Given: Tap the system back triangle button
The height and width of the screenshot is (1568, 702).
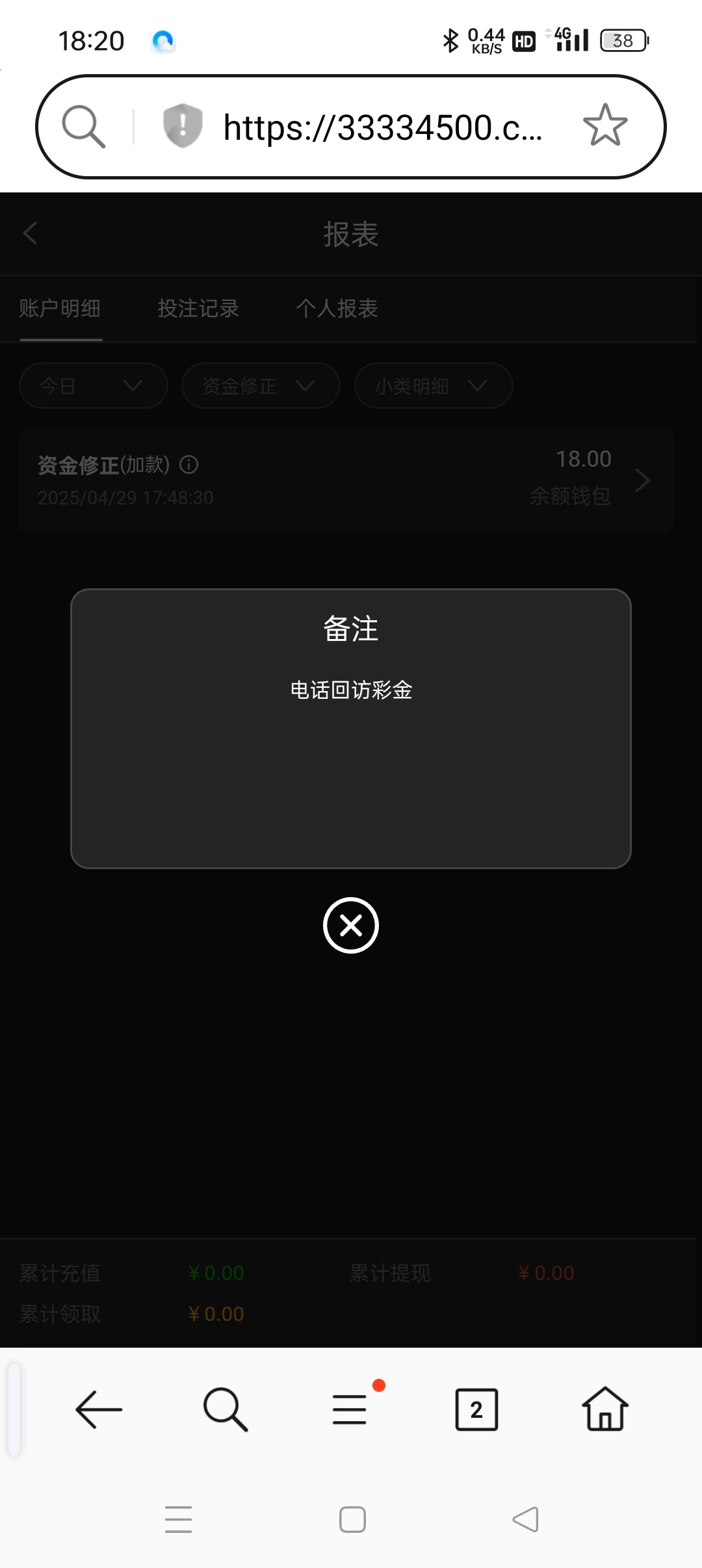Looking at the screenshot, I should tap(525, 1519).
